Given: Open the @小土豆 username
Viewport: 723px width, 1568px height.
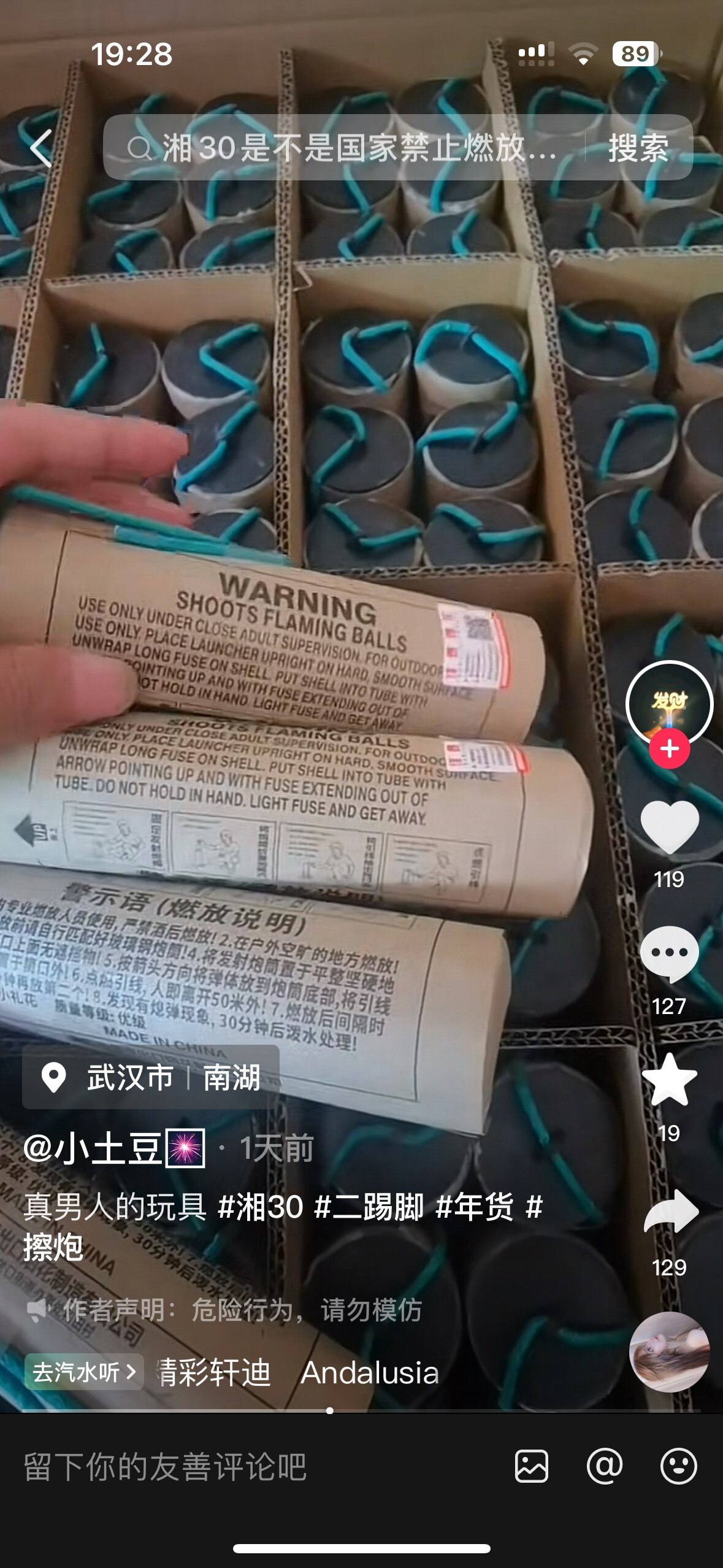Looking at the screenshot, I should (113, 1148).
